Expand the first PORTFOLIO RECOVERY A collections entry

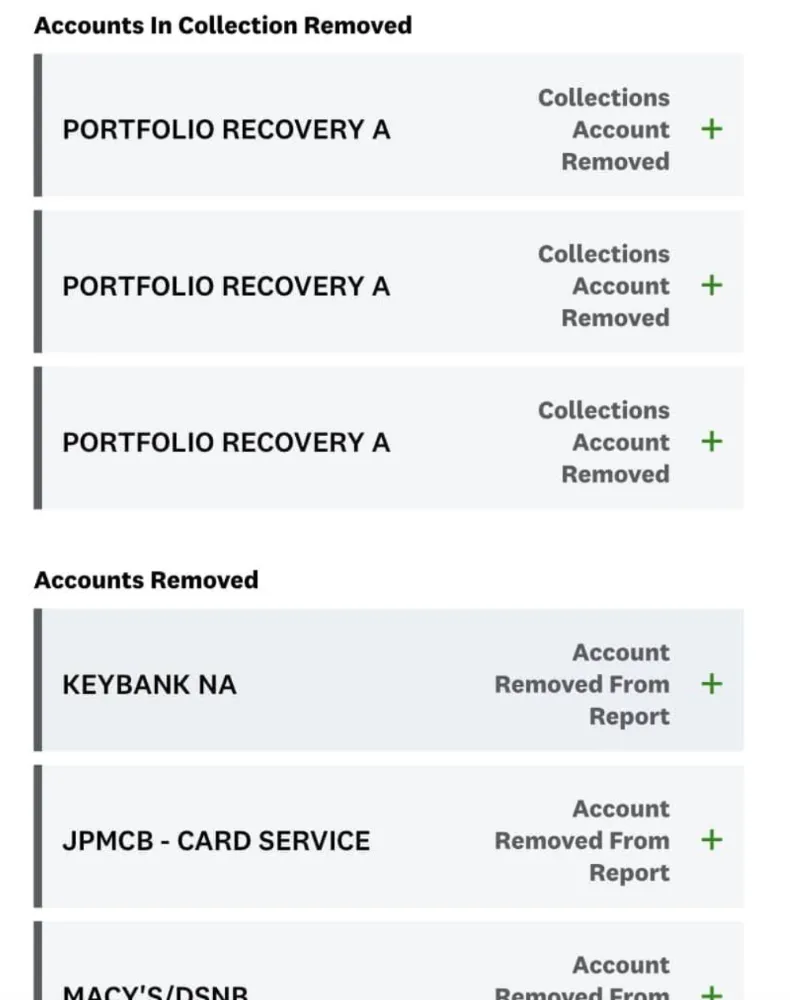pyautogui.click(x=711, y=129)
